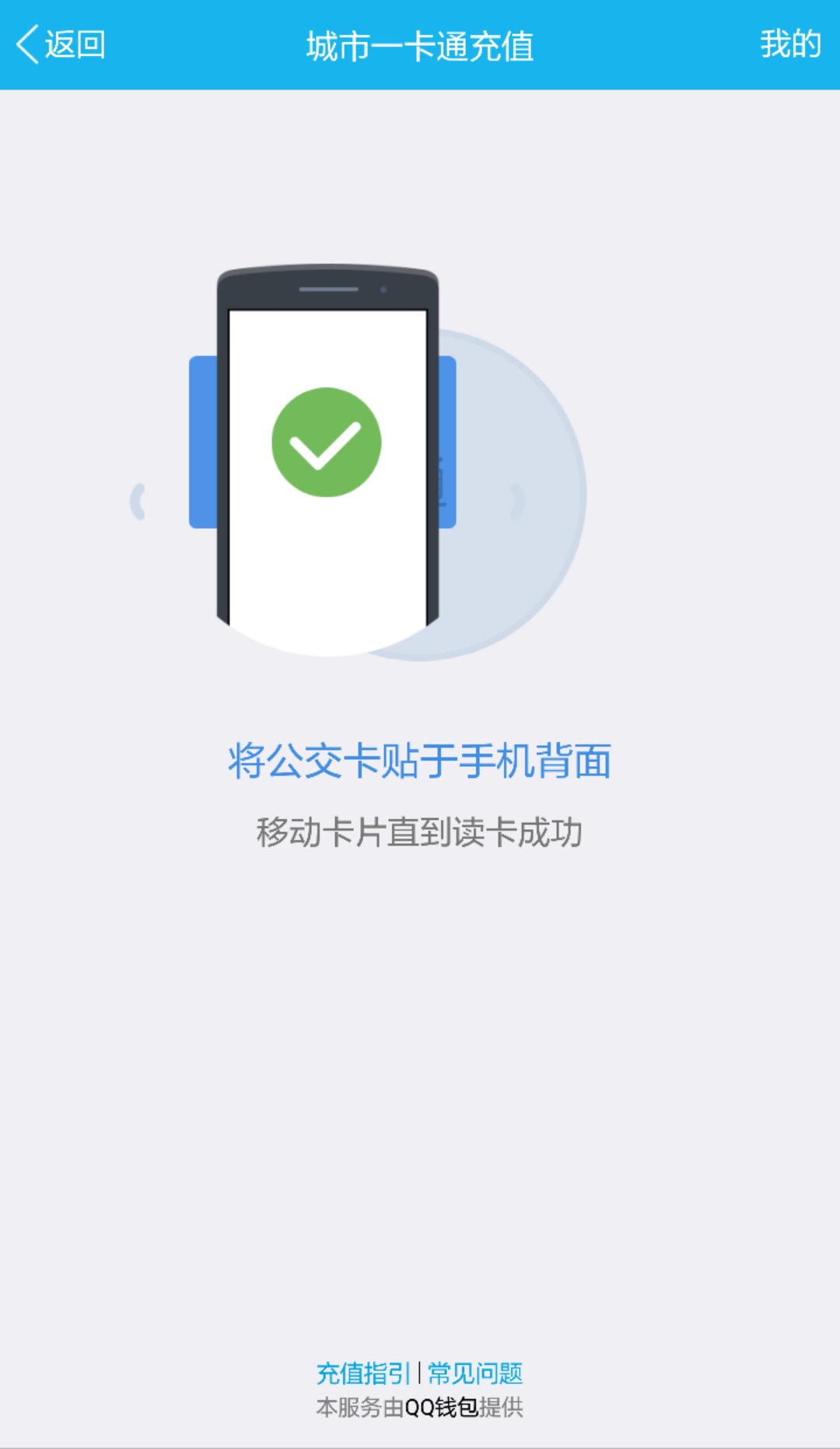The height and width of the screenshot is (1449, 840).
Task: Open the 常见问题 FAQ link
Action: point(475,1374)
